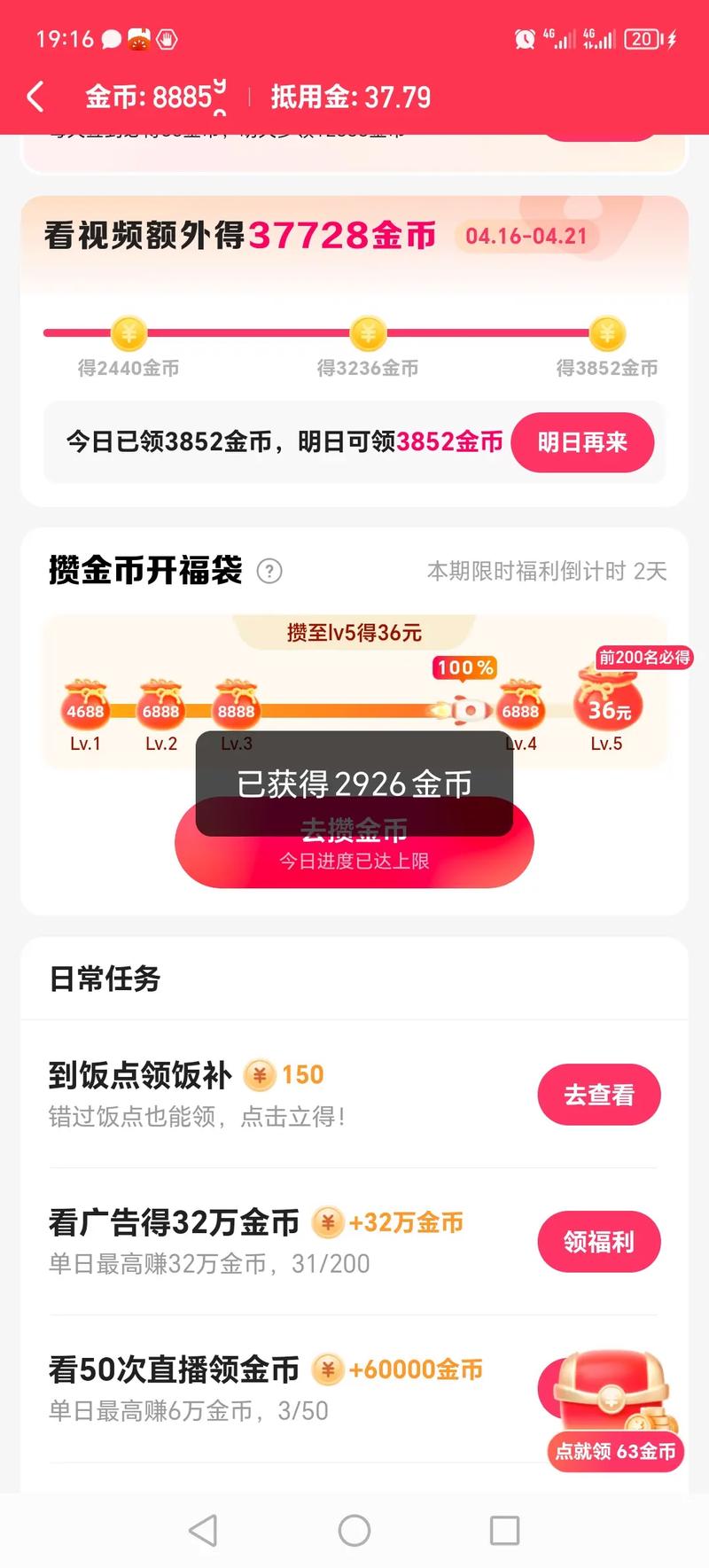Tap 领福利 to claim ad reward
Viewport: 709px width, 1568px height.
pos(599,1243)
